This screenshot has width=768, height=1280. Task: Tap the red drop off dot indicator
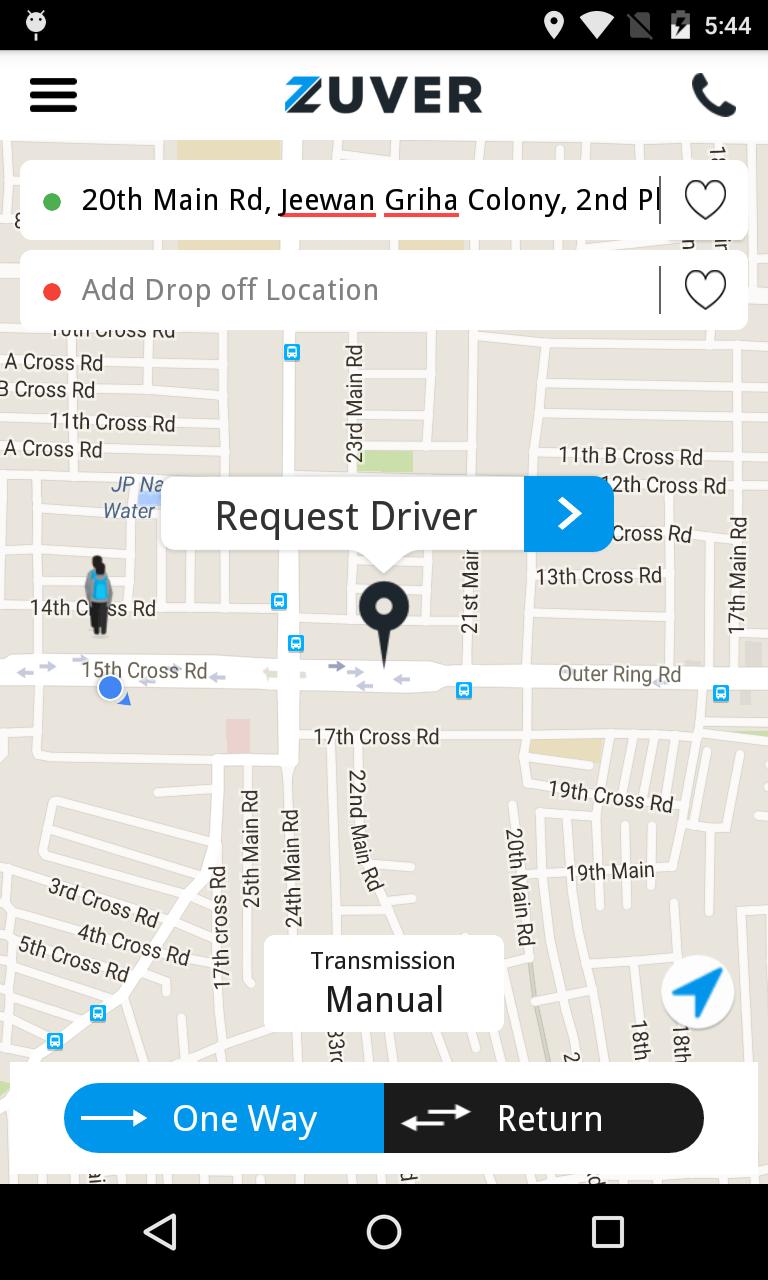tap(52, 289)
